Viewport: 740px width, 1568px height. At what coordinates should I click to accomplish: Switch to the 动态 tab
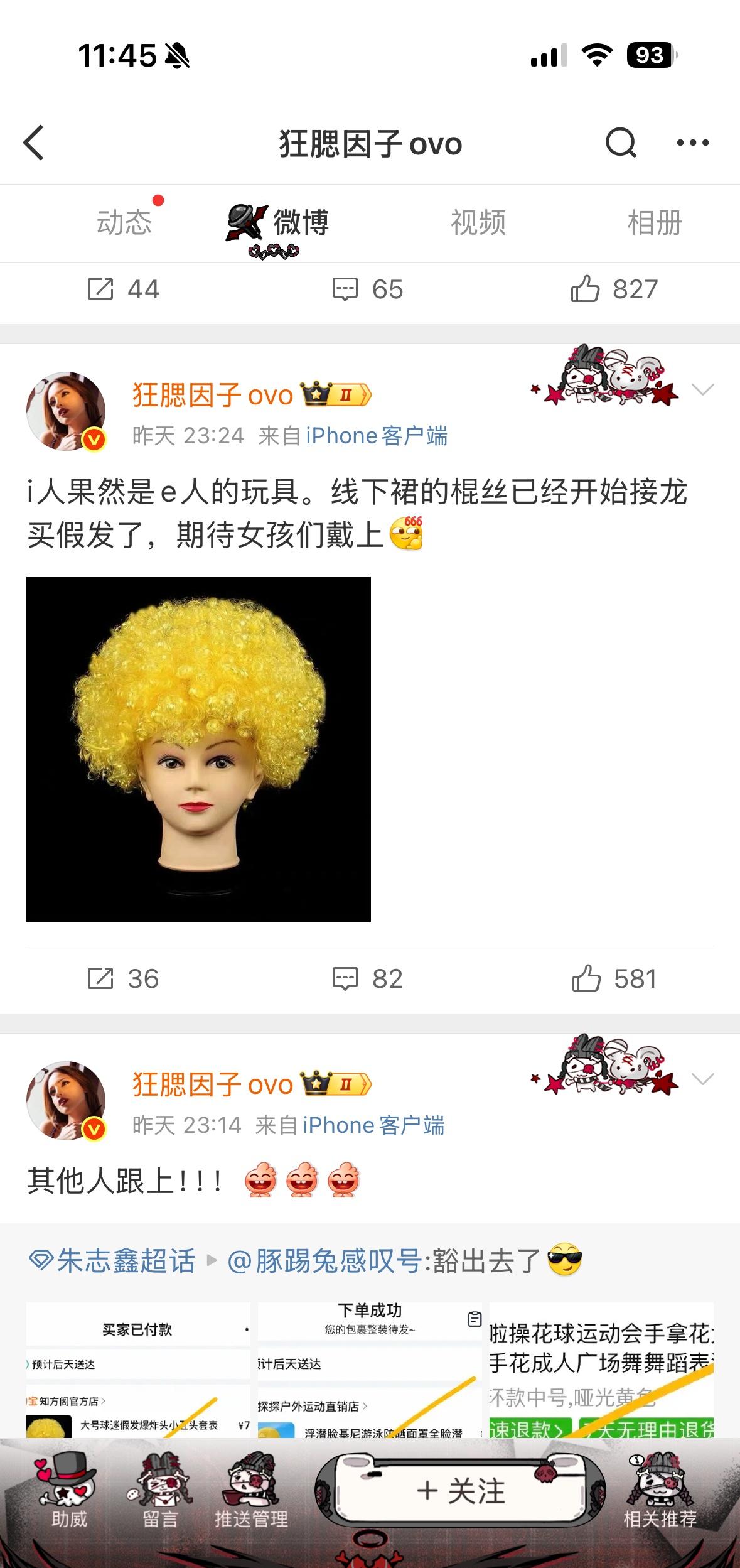124,223
